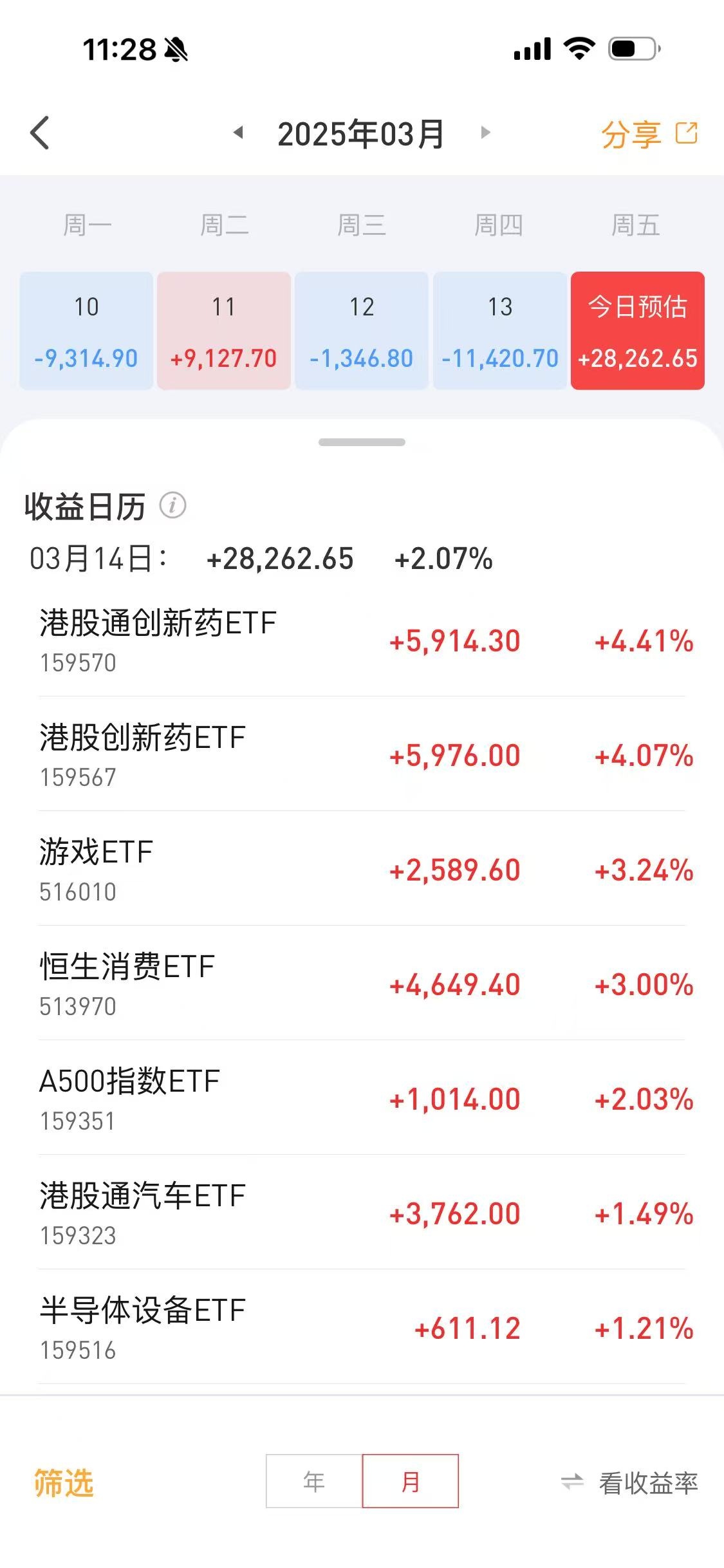This screenshot has height=1568, width=724.
Task: Go to the previous month
Action: [x=238, y=133]
